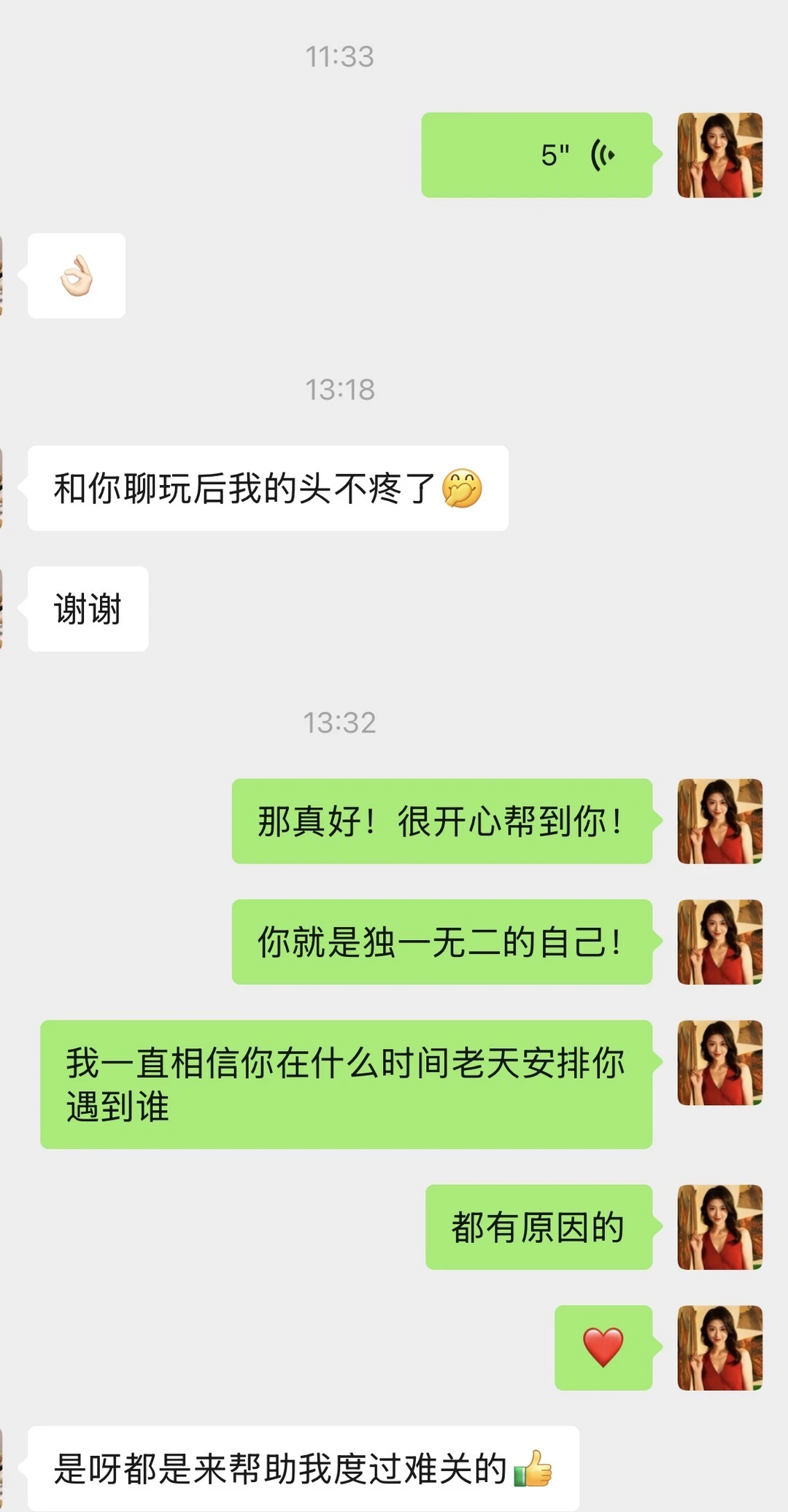Tap the avatar next to 都有原因的

pos(719,1228)
